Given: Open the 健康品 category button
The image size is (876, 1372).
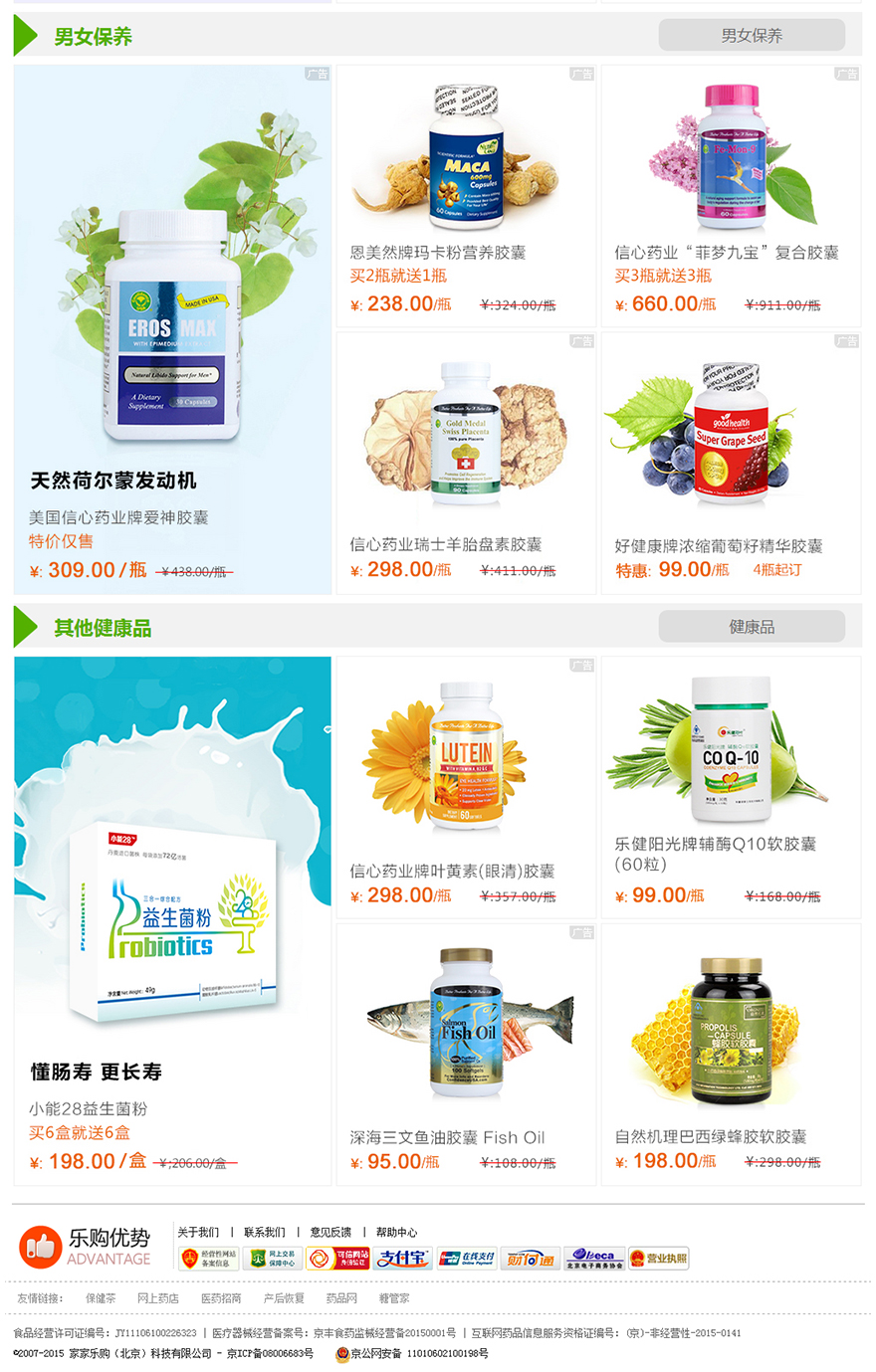Looking at the screenshot, I should click(x=752, y=626).
